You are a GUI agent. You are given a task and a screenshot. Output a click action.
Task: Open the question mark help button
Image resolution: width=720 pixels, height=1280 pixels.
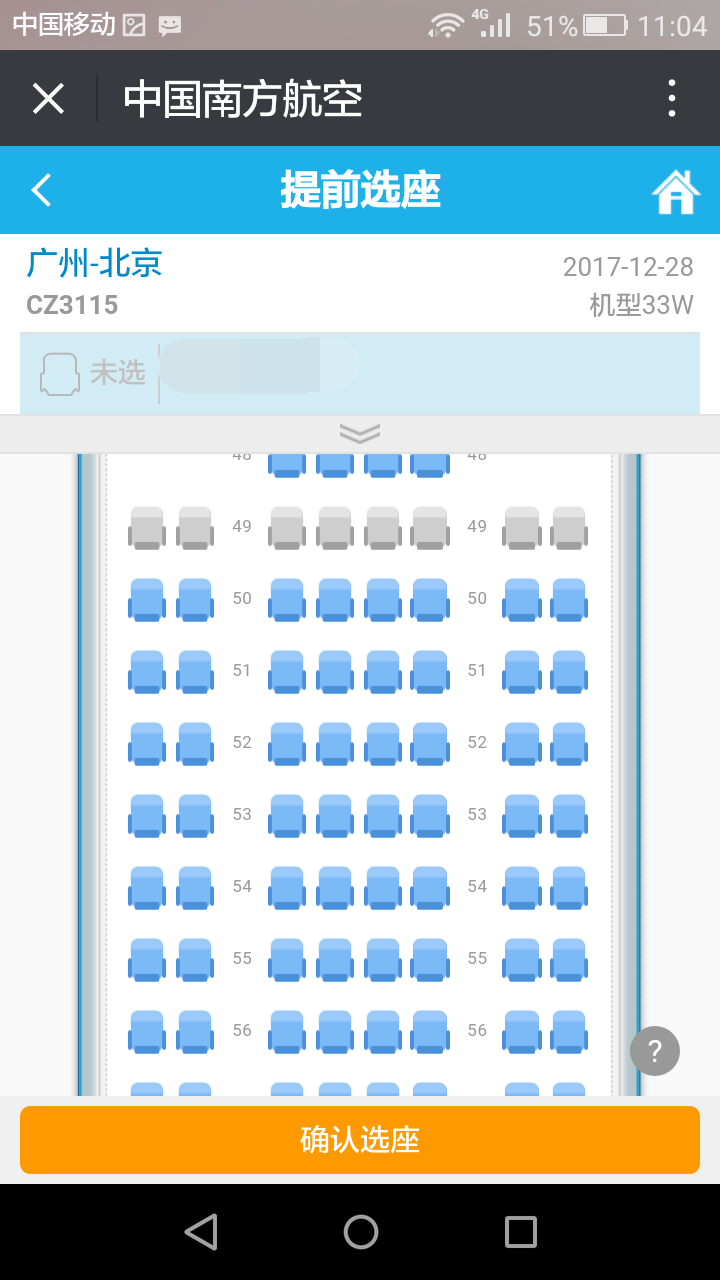tap(655, 1051)
